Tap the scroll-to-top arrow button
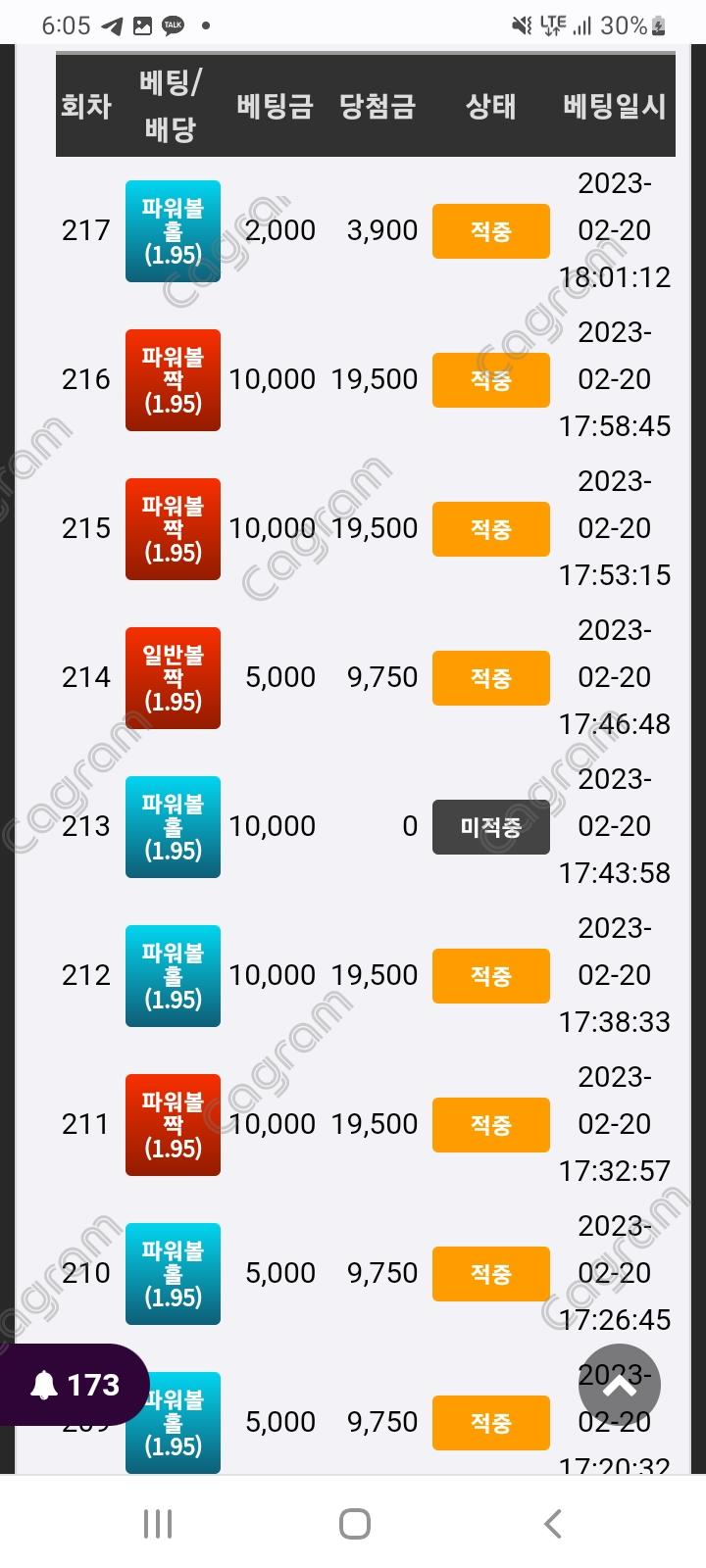Screen dimensions: 706x1568 coord(619,1385)
